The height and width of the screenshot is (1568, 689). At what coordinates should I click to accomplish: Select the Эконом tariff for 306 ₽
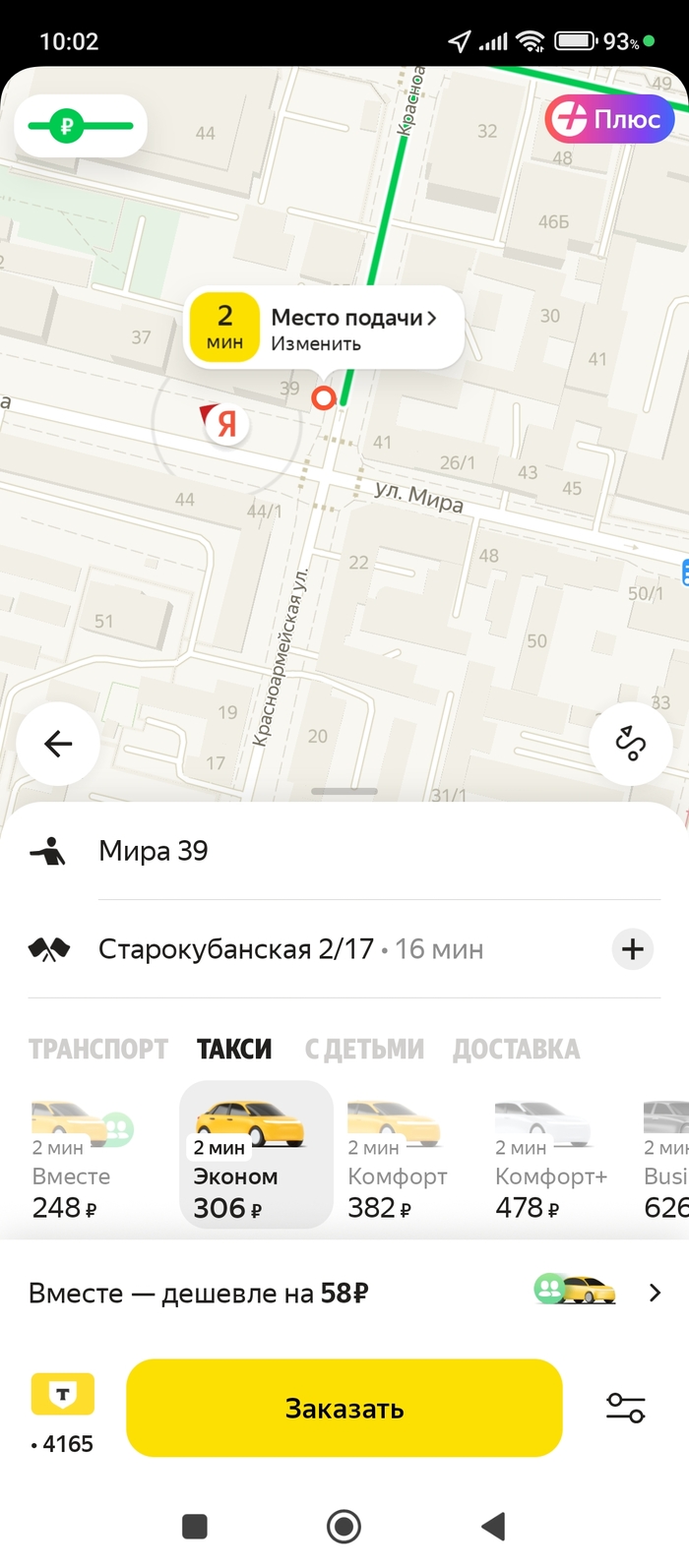[x=255, y=1156]
